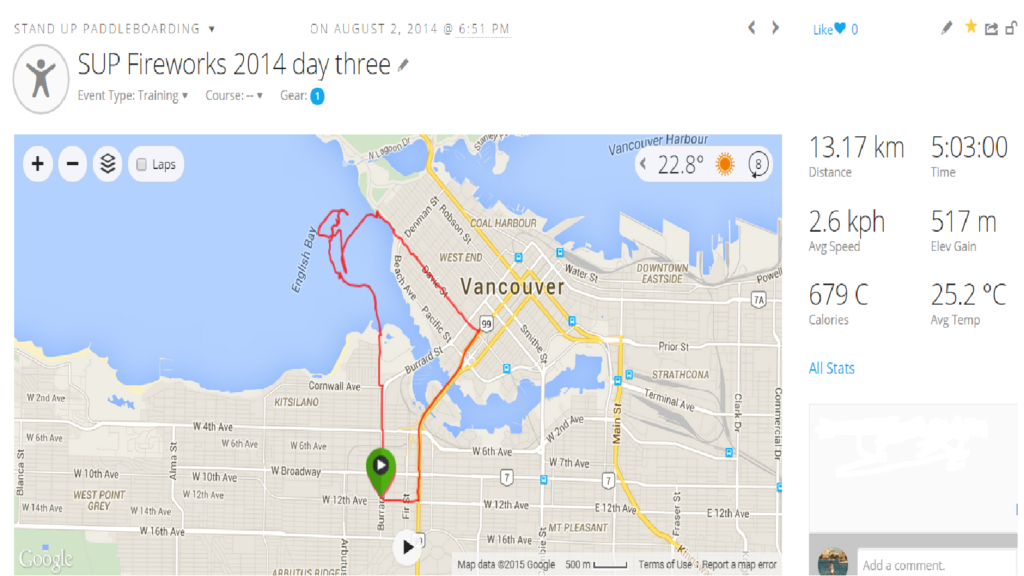Viewport: 1024px width, 576px height.
Task: Go to the next activity arrow
Action: click(x=775, y=28)
